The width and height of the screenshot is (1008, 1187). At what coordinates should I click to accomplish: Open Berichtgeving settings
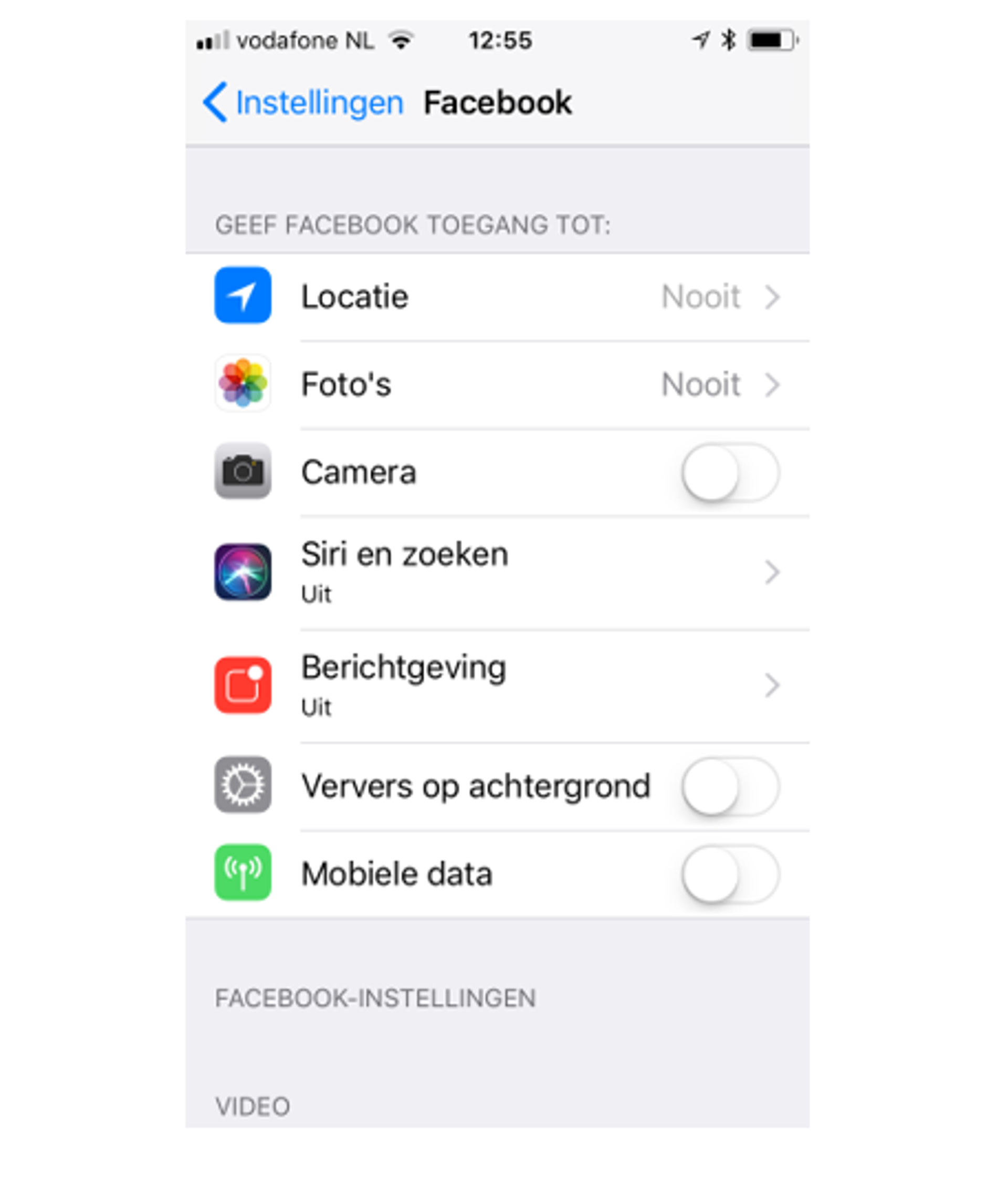coord(496,685)
